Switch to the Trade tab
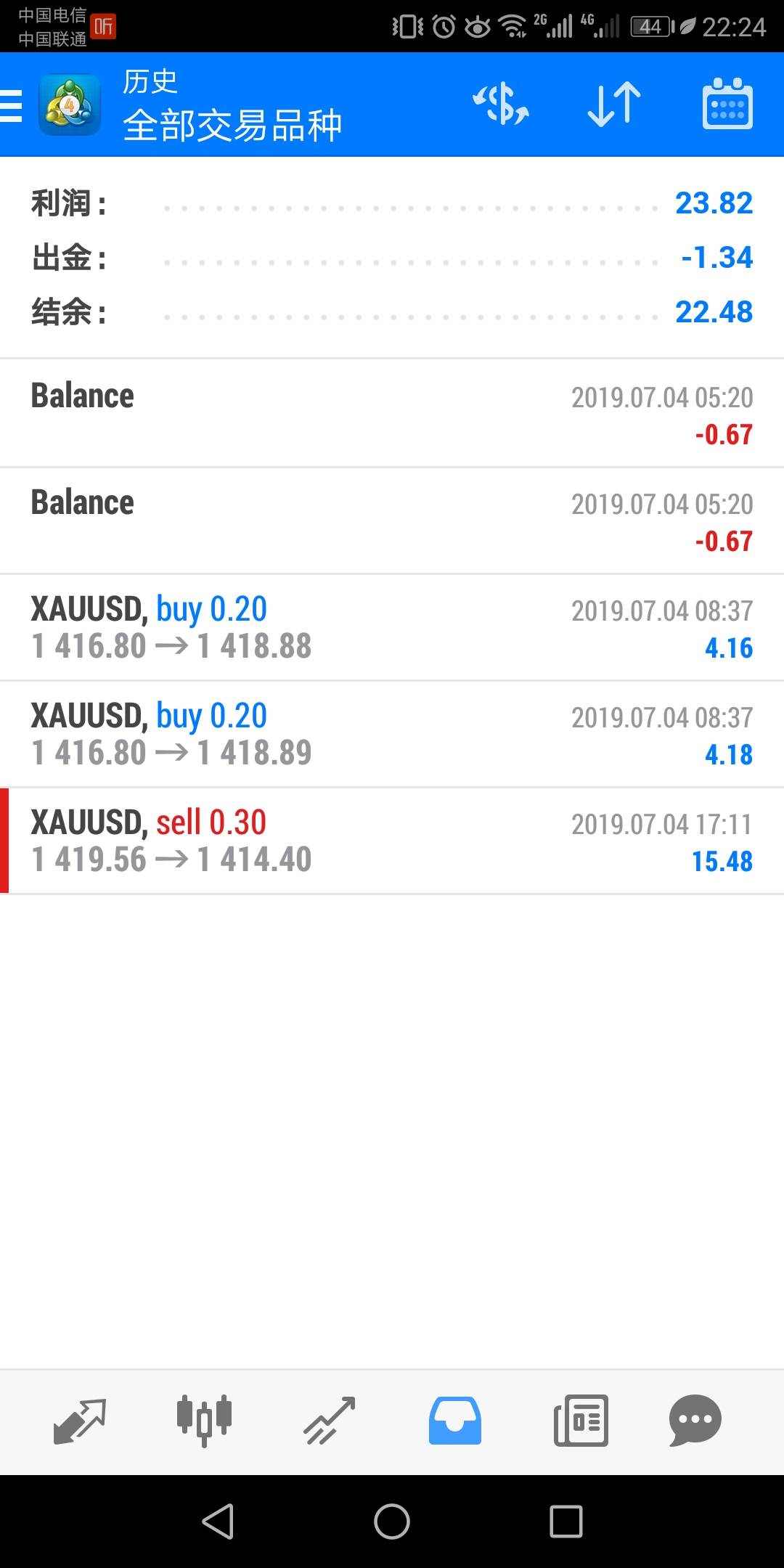This screenshot has height=1568, width=784. (330, 1421)
